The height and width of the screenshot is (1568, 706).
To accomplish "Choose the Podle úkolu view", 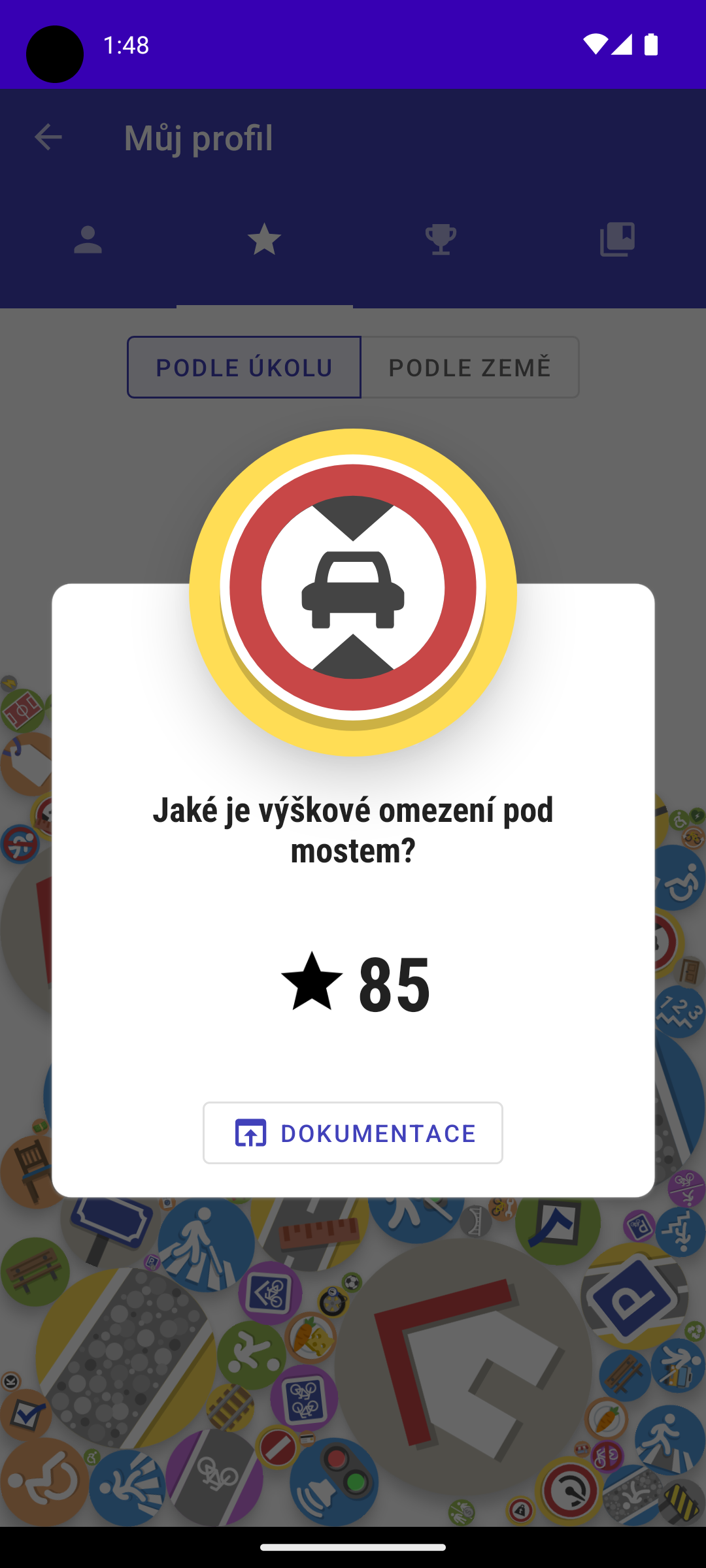I will 244,367.
